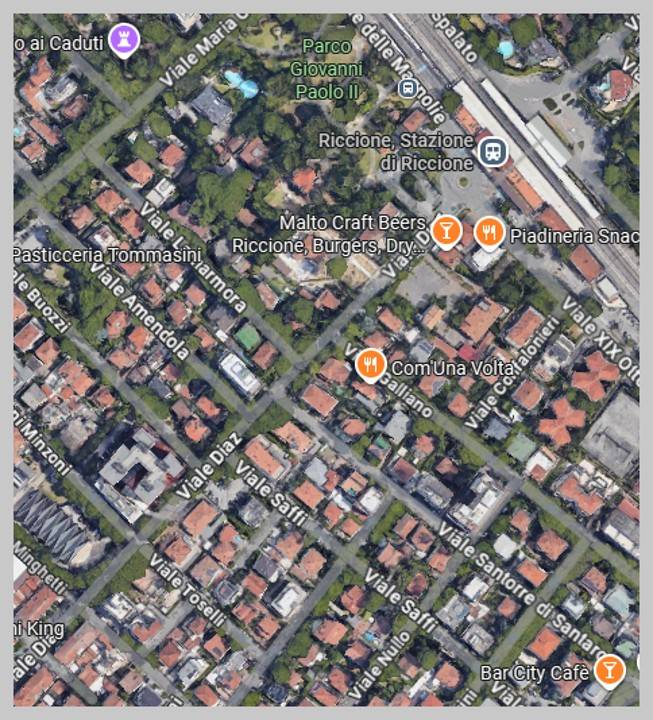This screenshot has height=720, width=653.
Task: Select the Stazione di Riccione train marker
Action: pyautogui.click(x=492, y=152)
